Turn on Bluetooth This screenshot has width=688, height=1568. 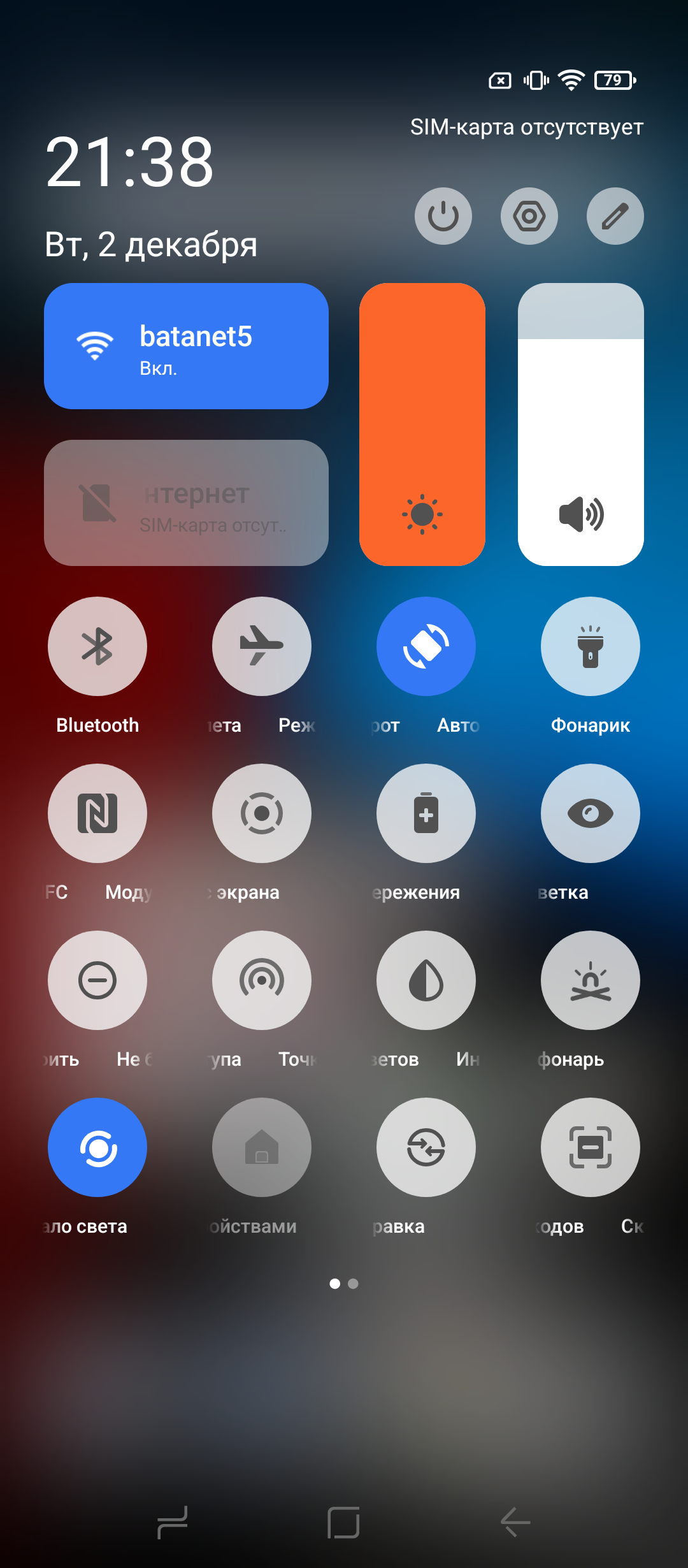(x=97, y=646)
